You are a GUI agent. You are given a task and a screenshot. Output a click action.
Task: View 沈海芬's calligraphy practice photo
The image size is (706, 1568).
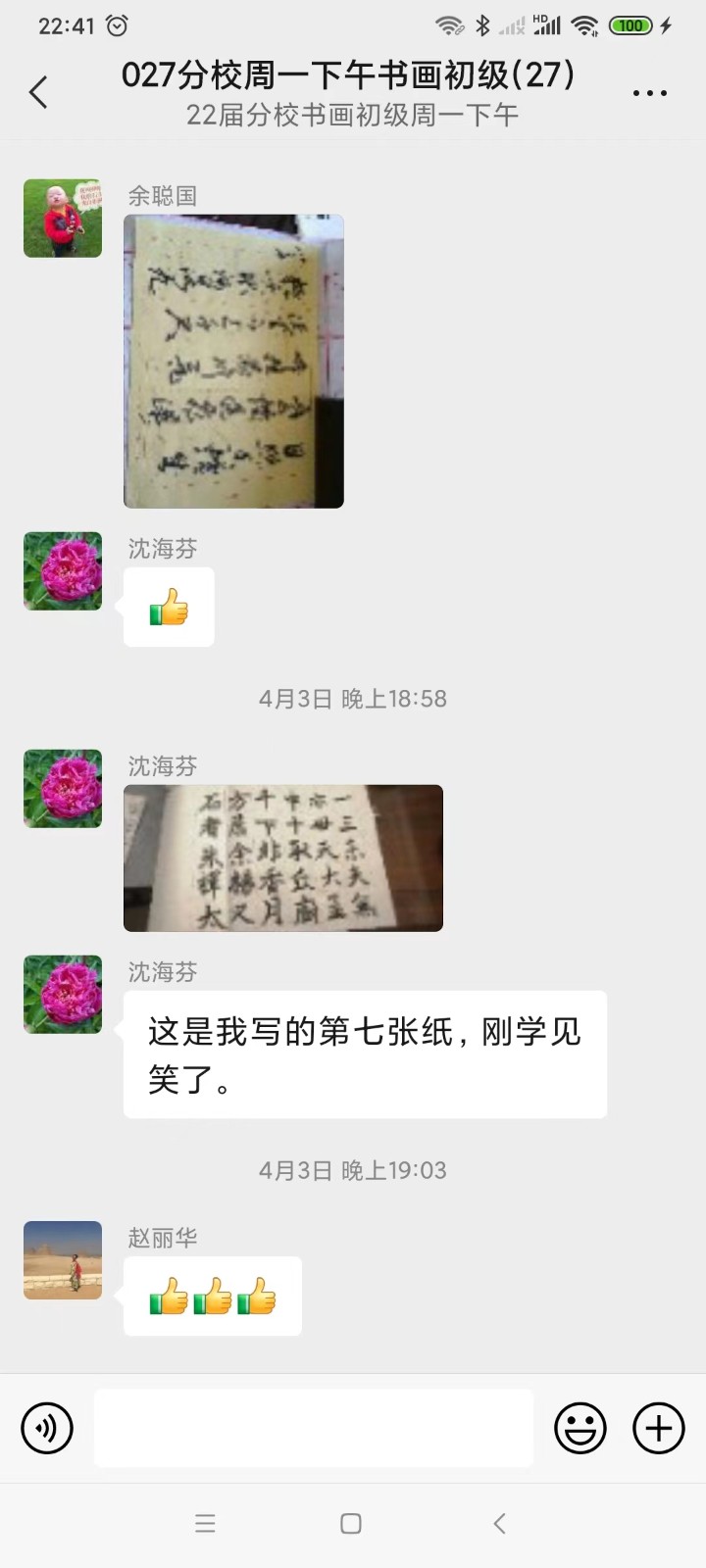(x=283, y=857)
